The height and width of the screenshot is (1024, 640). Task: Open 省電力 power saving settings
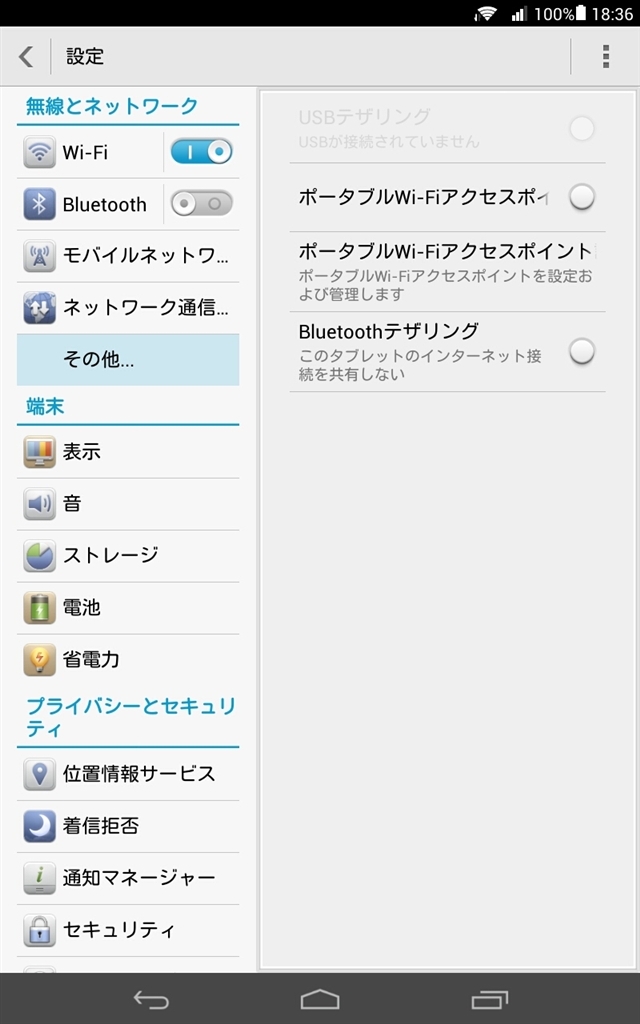click(128, 660)
